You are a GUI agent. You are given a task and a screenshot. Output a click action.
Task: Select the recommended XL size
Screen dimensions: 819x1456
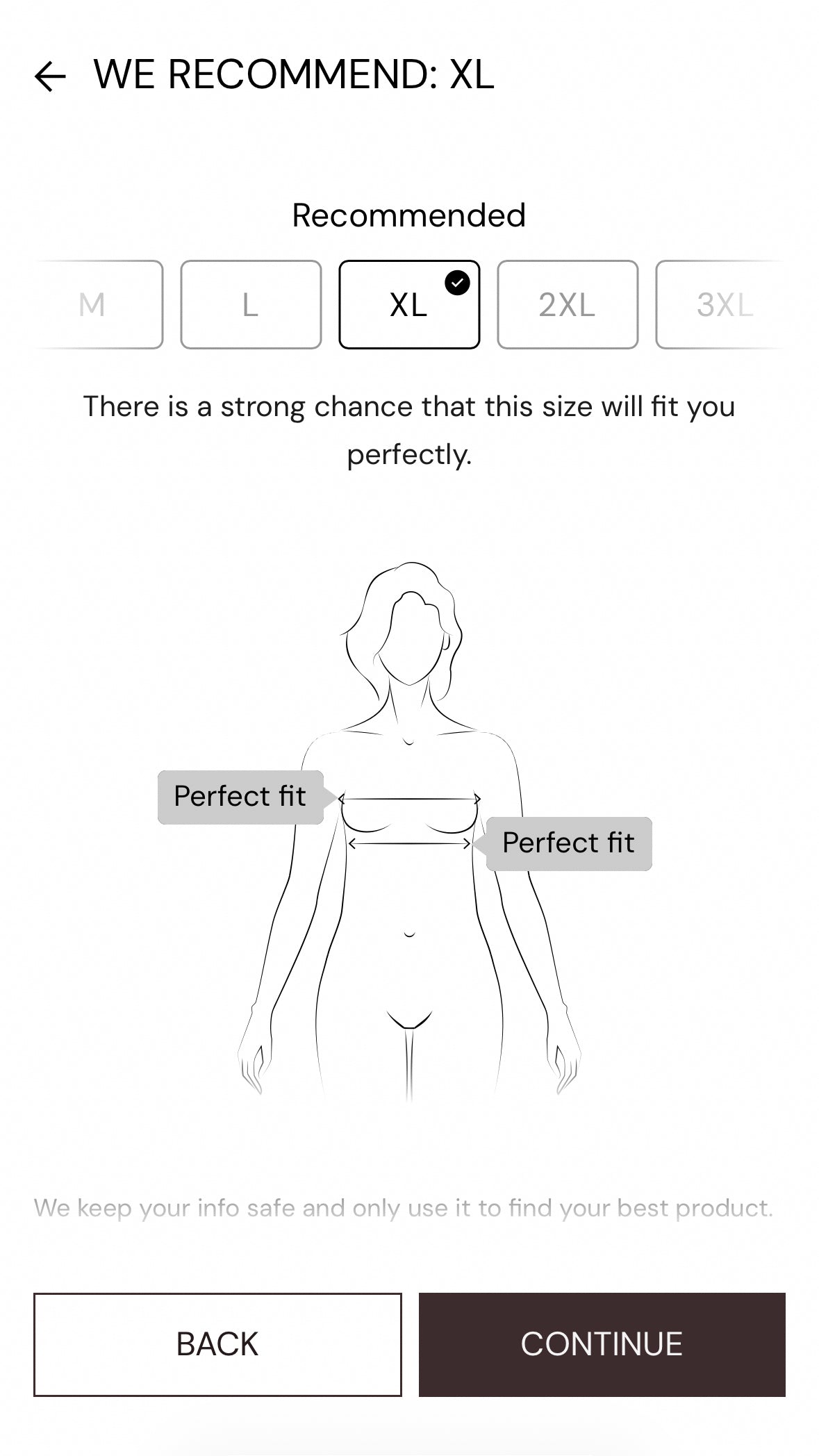[409, 304]
